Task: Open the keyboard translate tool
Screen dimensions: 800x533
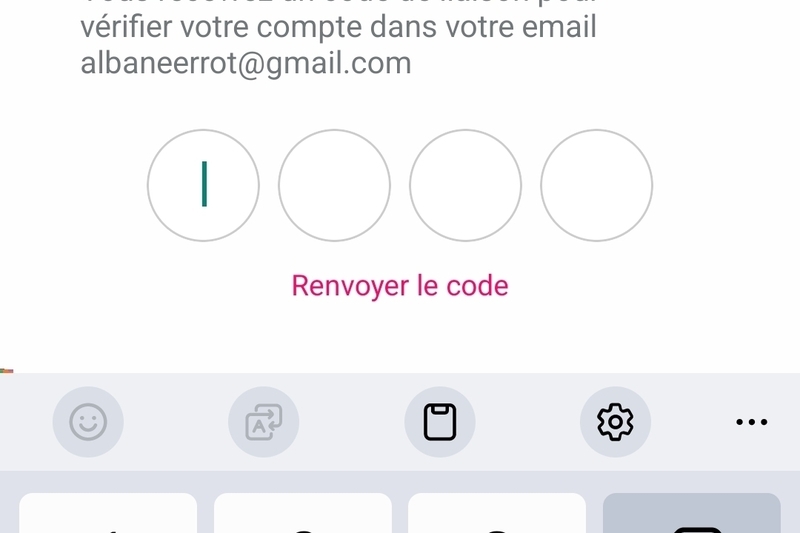Action: [264, 422]
